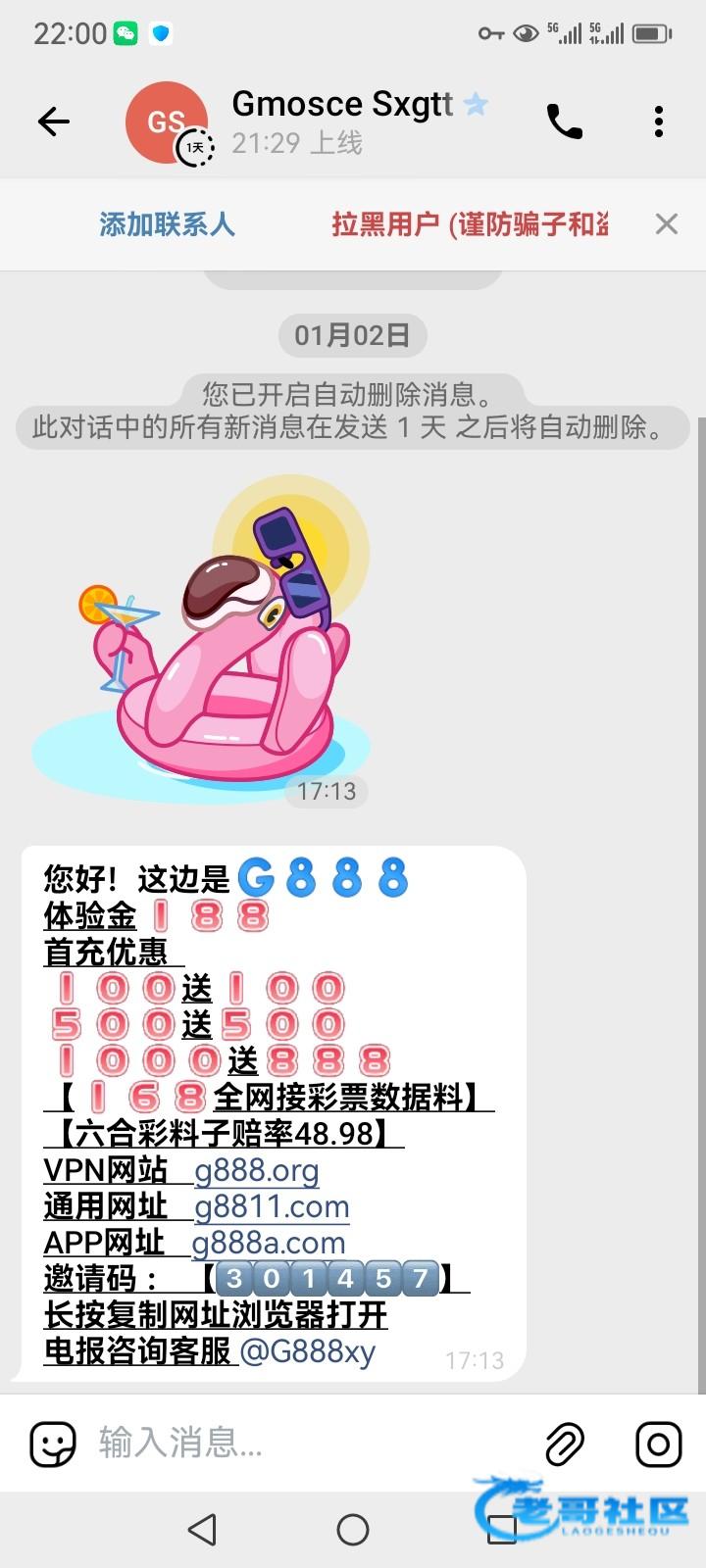Viewport: 706px width, 1568px height.
Task: Open the g888a.com link
Action: (x=268, y=1243)
